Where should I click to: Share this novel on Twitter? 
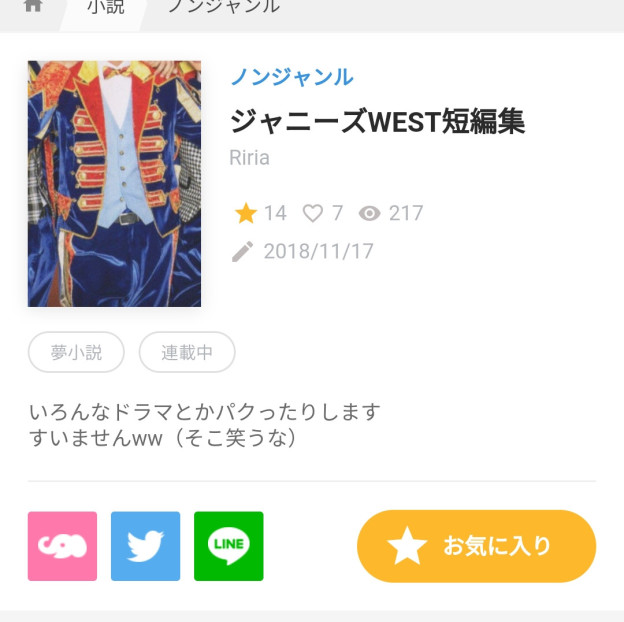click(x=145, y=546)
